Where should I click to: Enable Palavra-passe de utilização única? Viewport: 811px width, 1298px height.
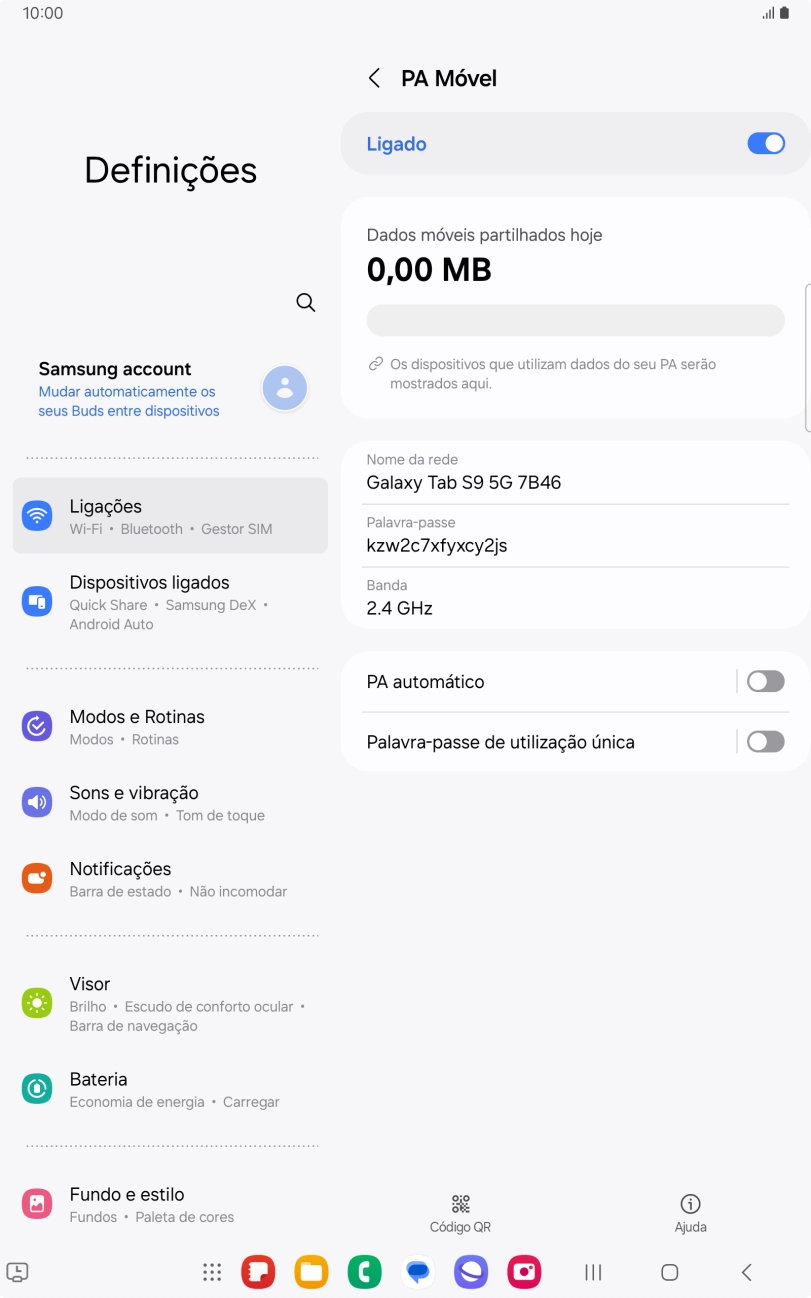point(765,741)
